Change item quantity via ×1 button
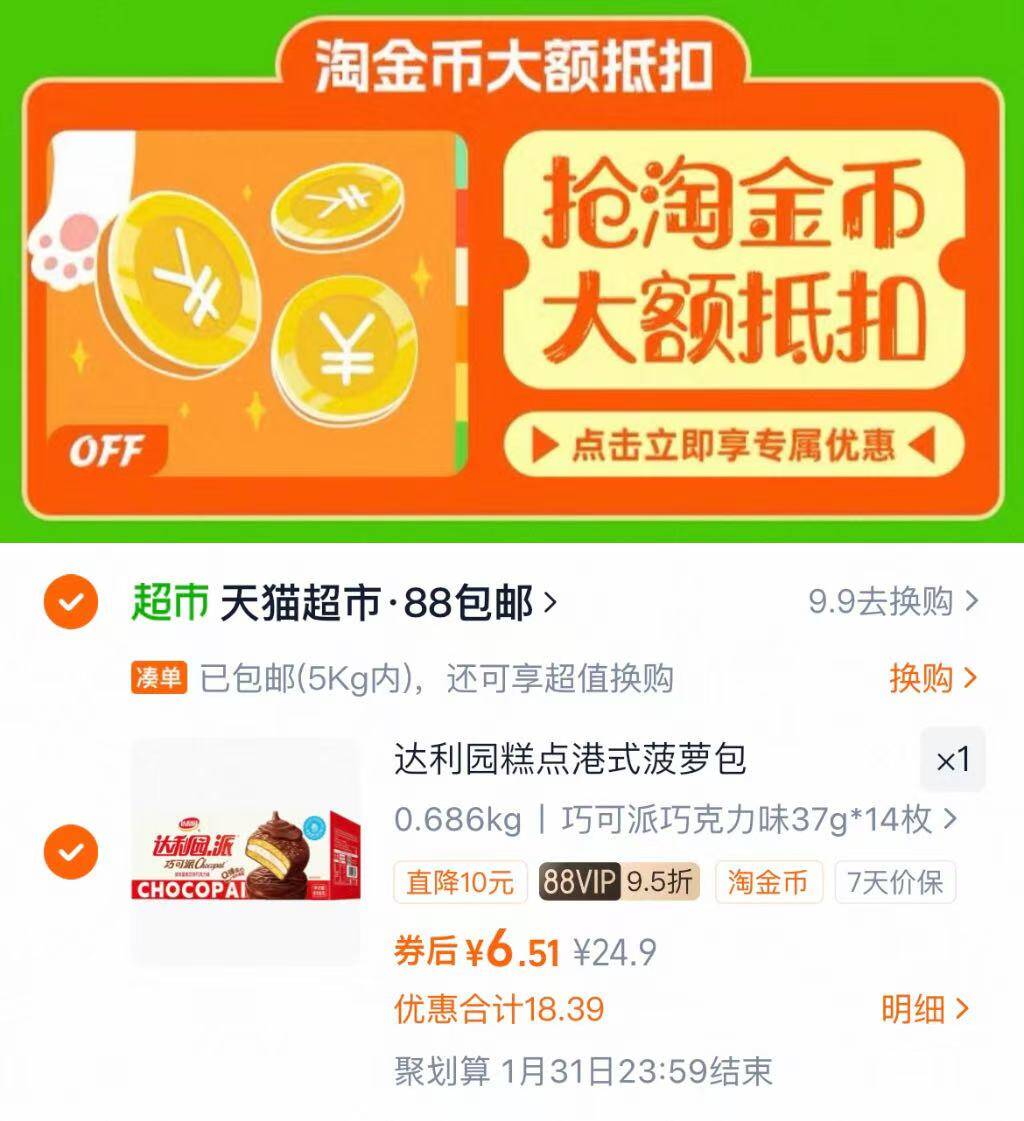The height and width of the screenshot is (1121, 1024). coord(952,760)
